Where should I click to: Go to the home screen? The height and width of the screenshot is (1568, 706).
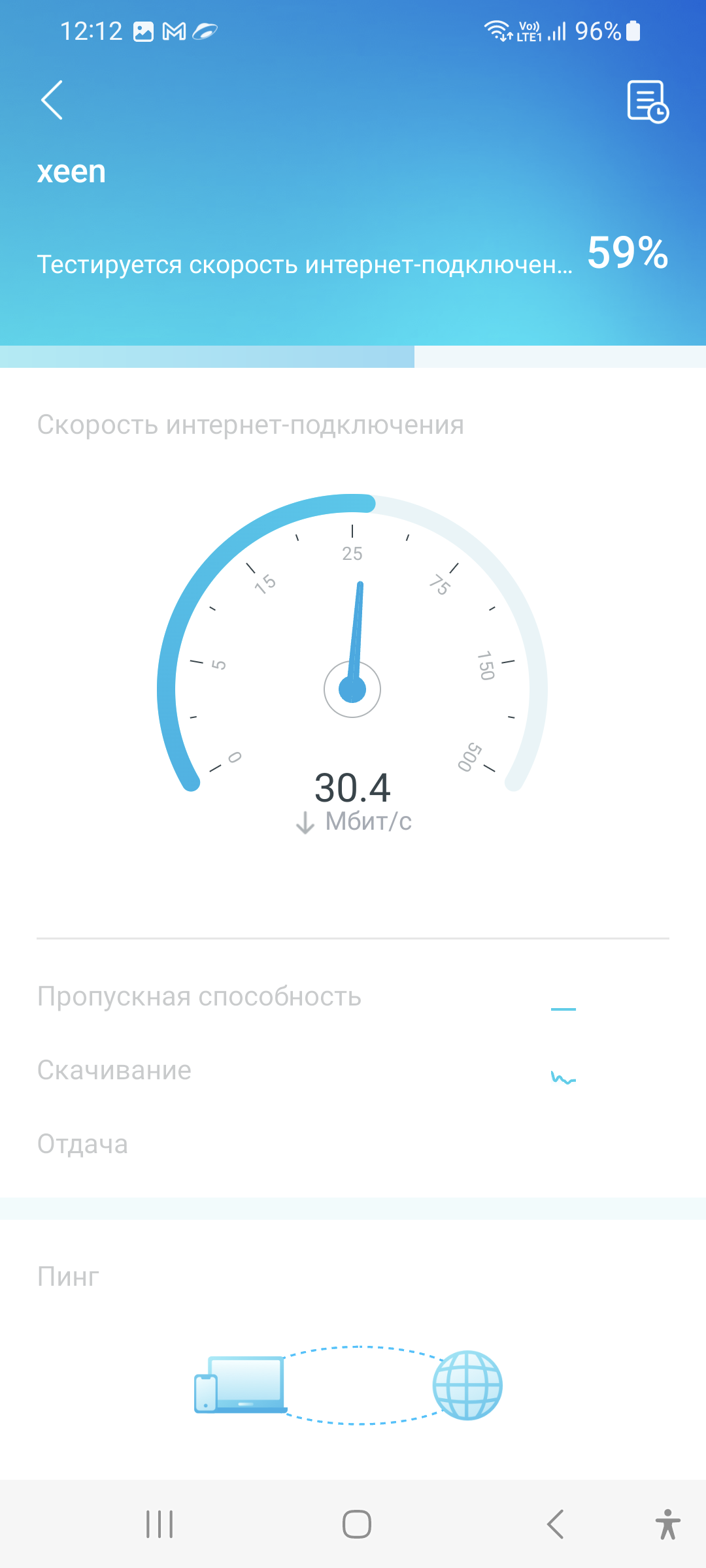tap(356, 1524)
